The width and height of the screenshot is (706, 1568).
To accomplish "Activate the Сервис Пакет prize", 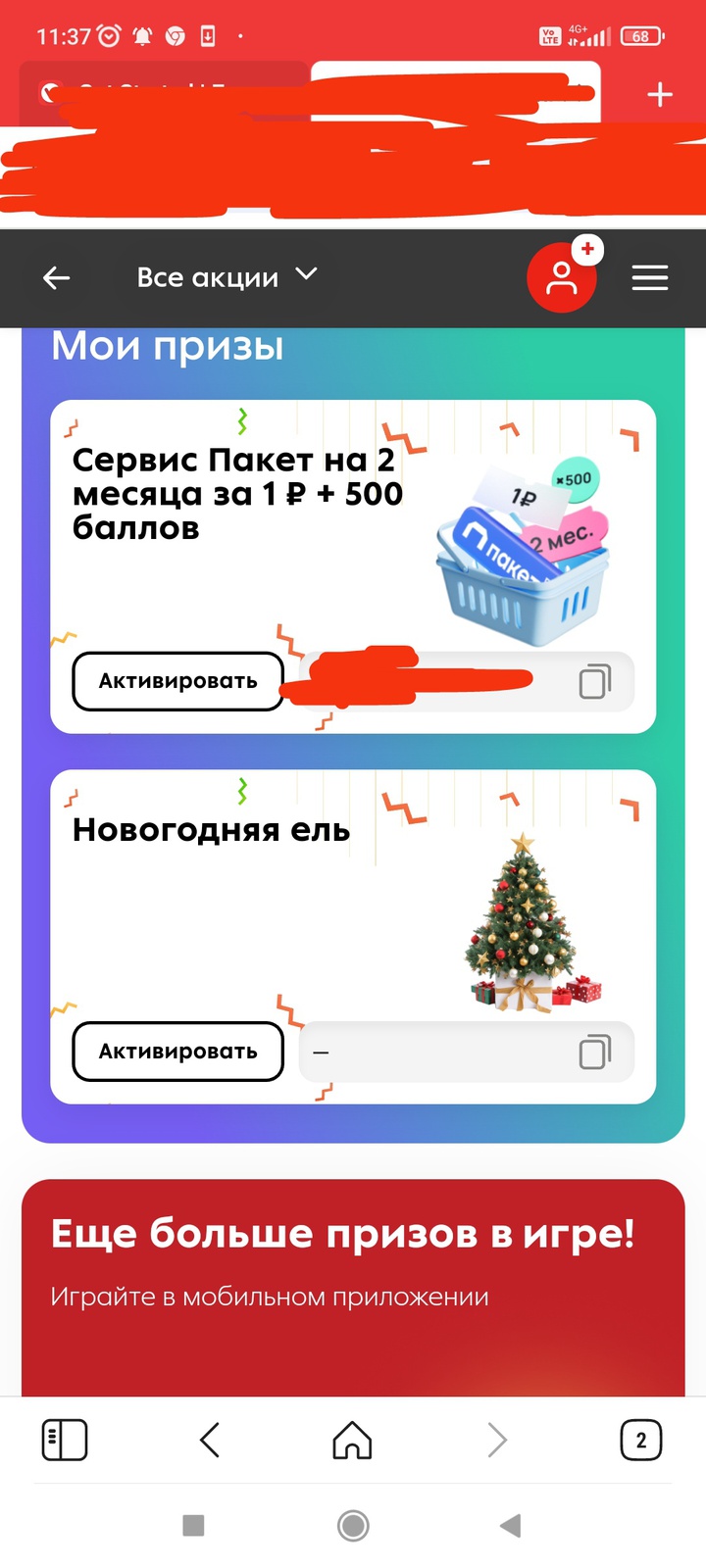I will tap(177, 681).
